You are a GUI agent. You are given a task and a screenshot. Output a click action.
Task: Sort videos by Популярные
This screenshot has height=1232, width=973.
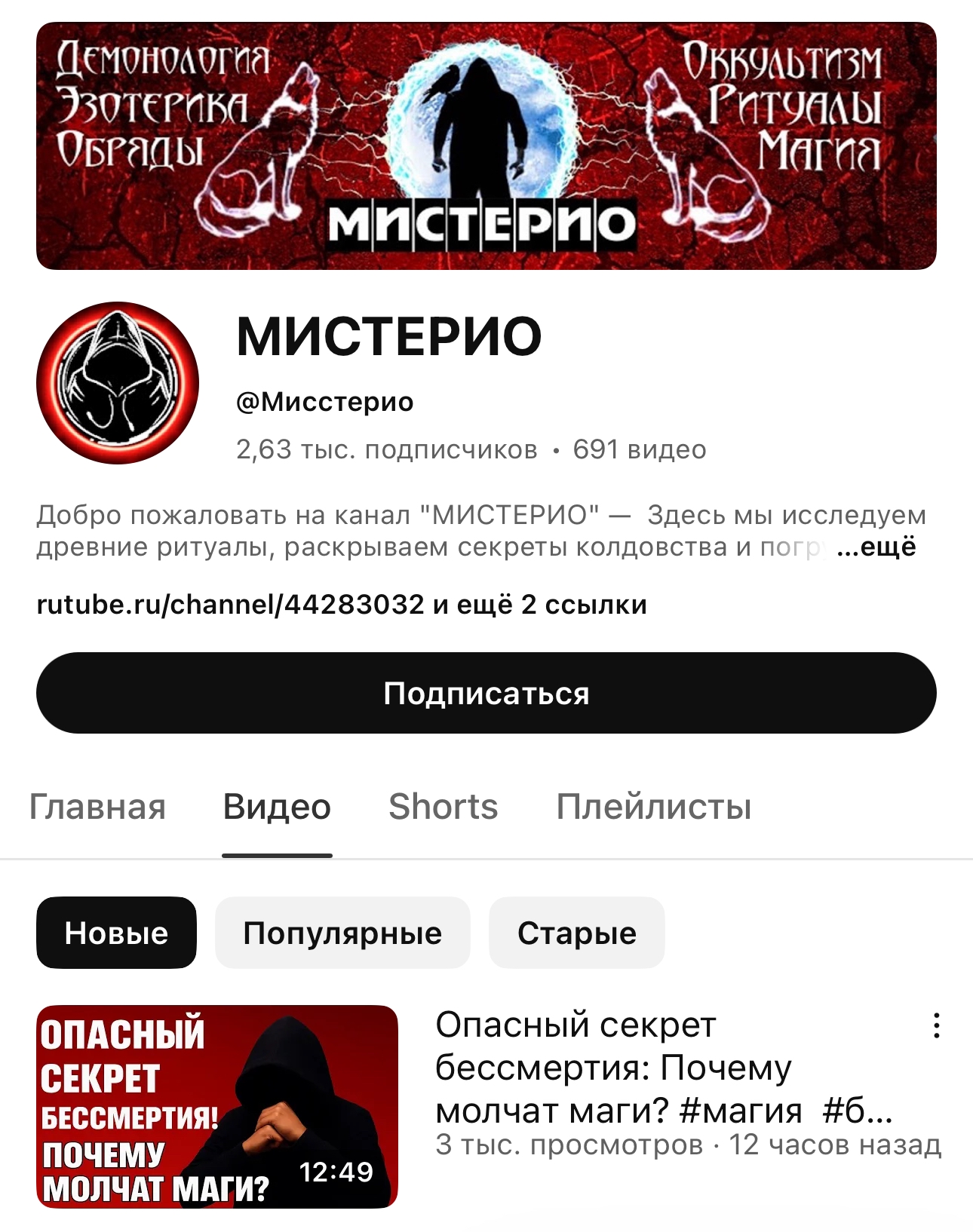click(x=342, y=933)
